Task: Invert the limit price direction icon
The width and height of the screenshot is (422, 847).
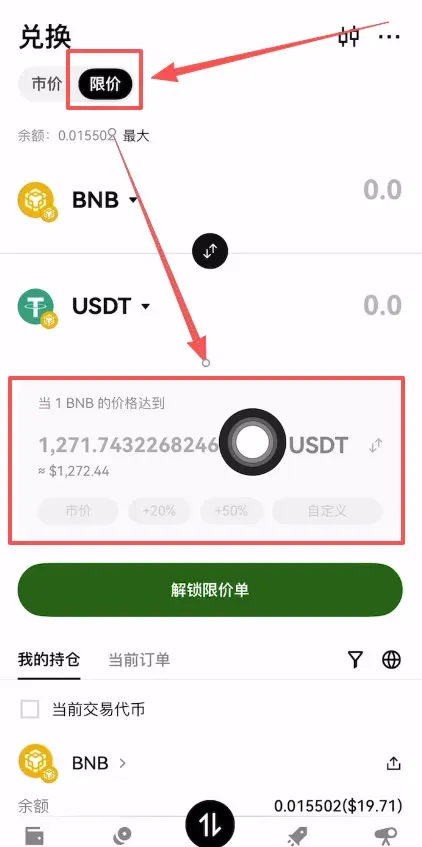Action: (x=376, y=446)
